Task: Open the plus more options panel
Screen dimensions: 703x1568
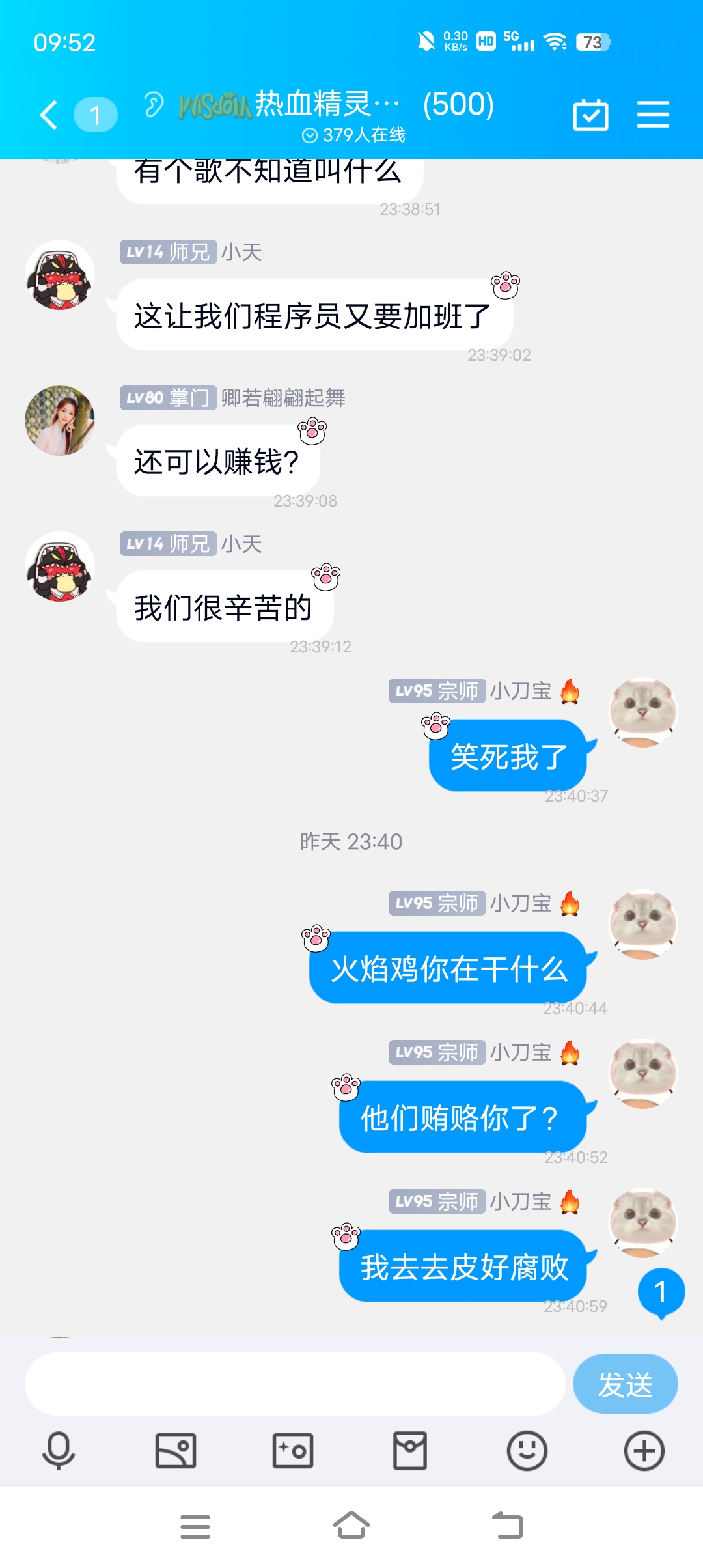Action: point(644,1451)
